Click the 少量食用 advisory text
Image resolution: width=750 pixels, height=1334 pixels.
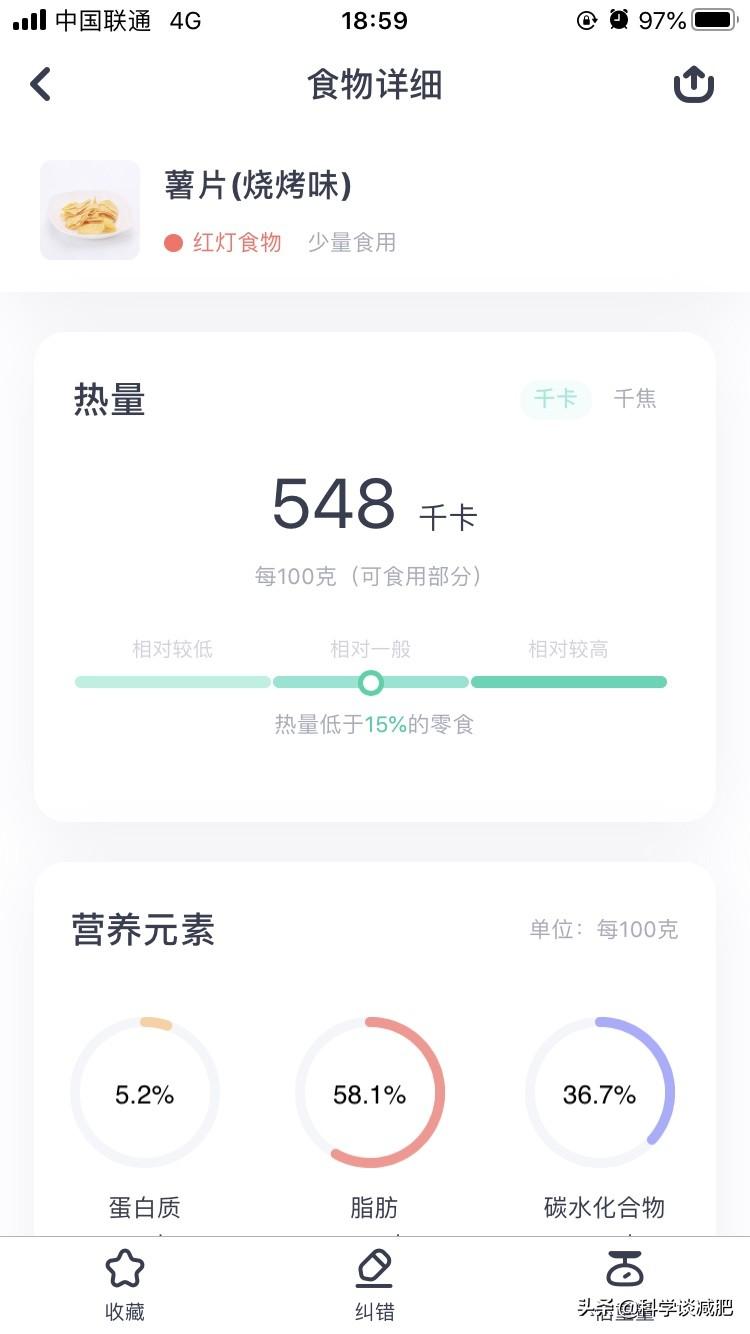[x=350, y=242]
